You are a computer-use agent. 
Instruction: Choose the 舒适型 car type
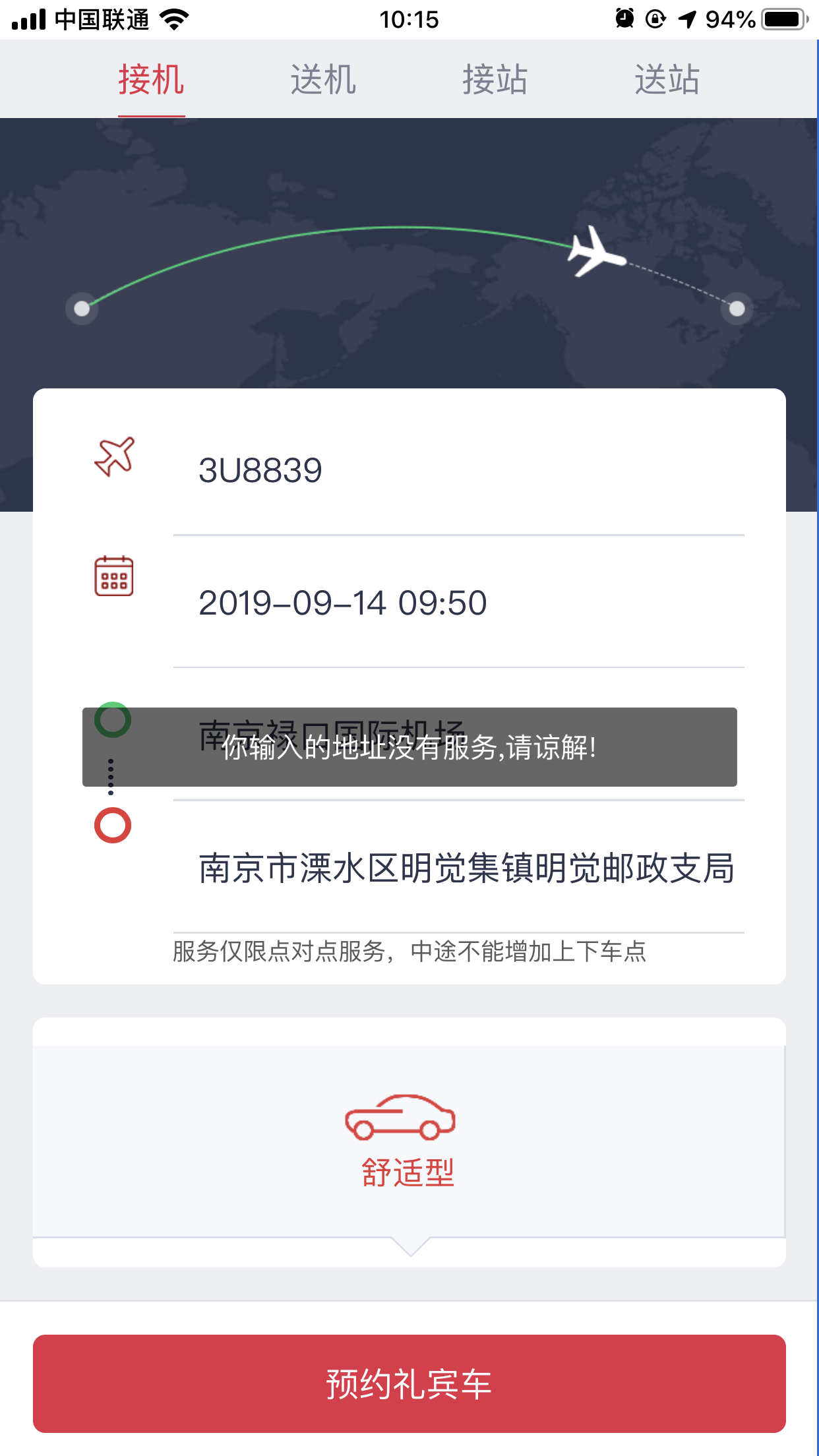[x=408, y=1141]
